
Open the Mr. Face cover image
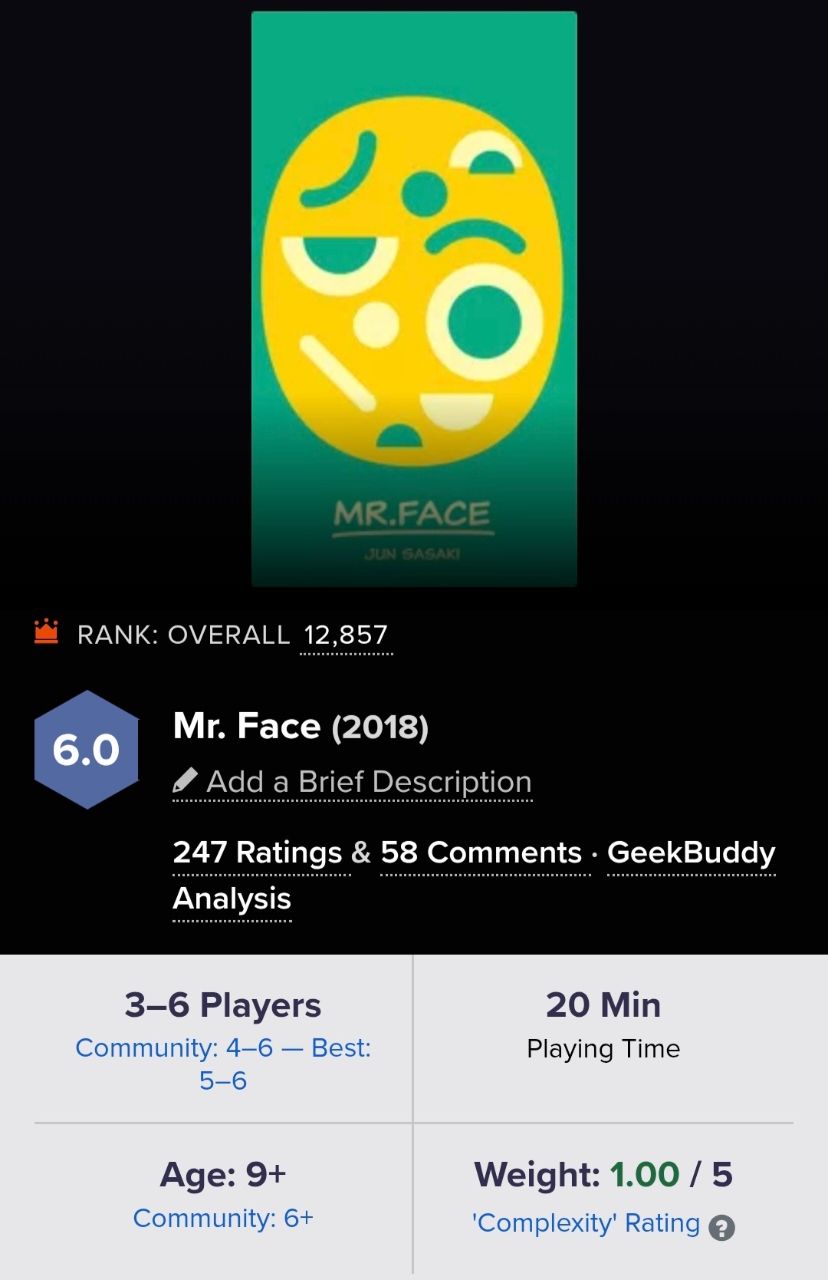pos(414,298)
